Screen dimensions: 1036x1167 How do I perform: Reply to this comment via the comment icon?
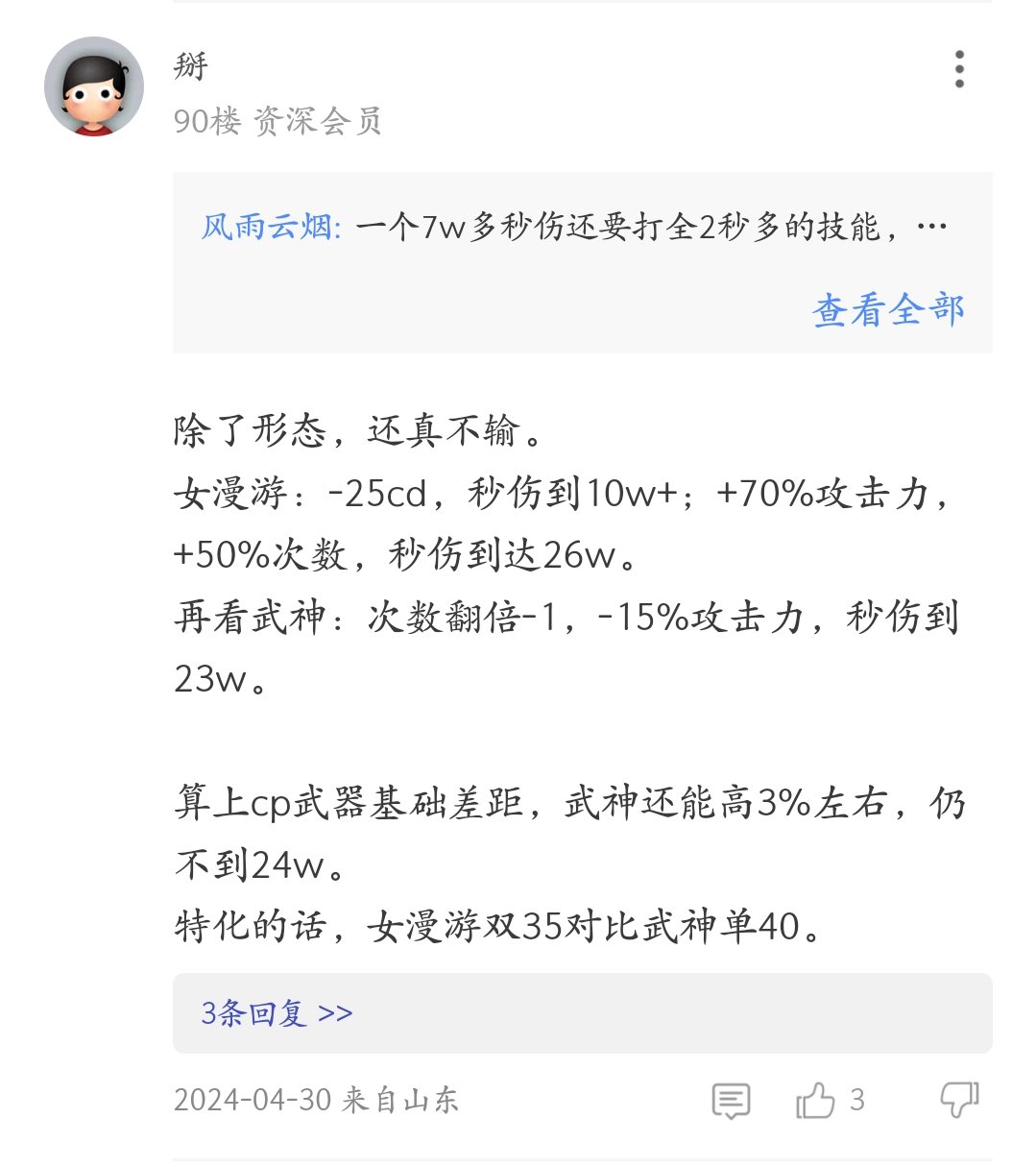click(731, 1101)
